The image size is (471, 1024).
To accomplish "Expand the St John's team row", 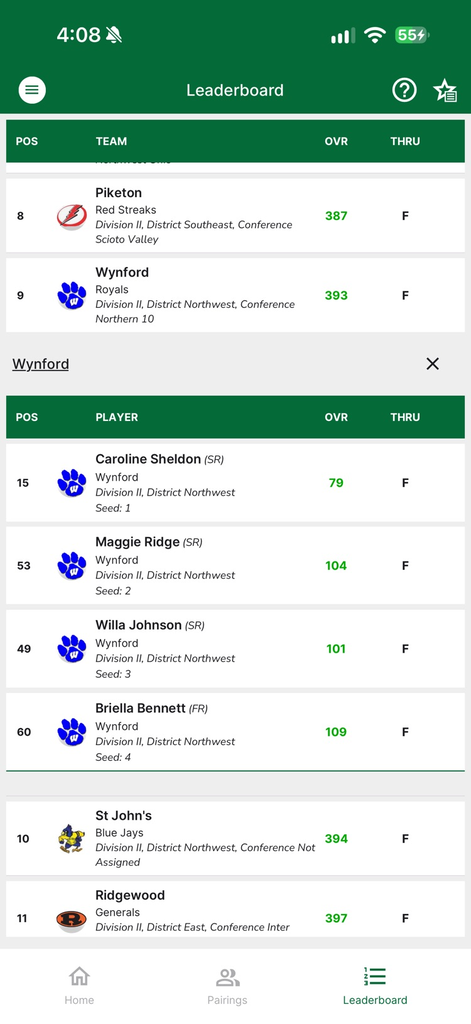I will 235,839.
